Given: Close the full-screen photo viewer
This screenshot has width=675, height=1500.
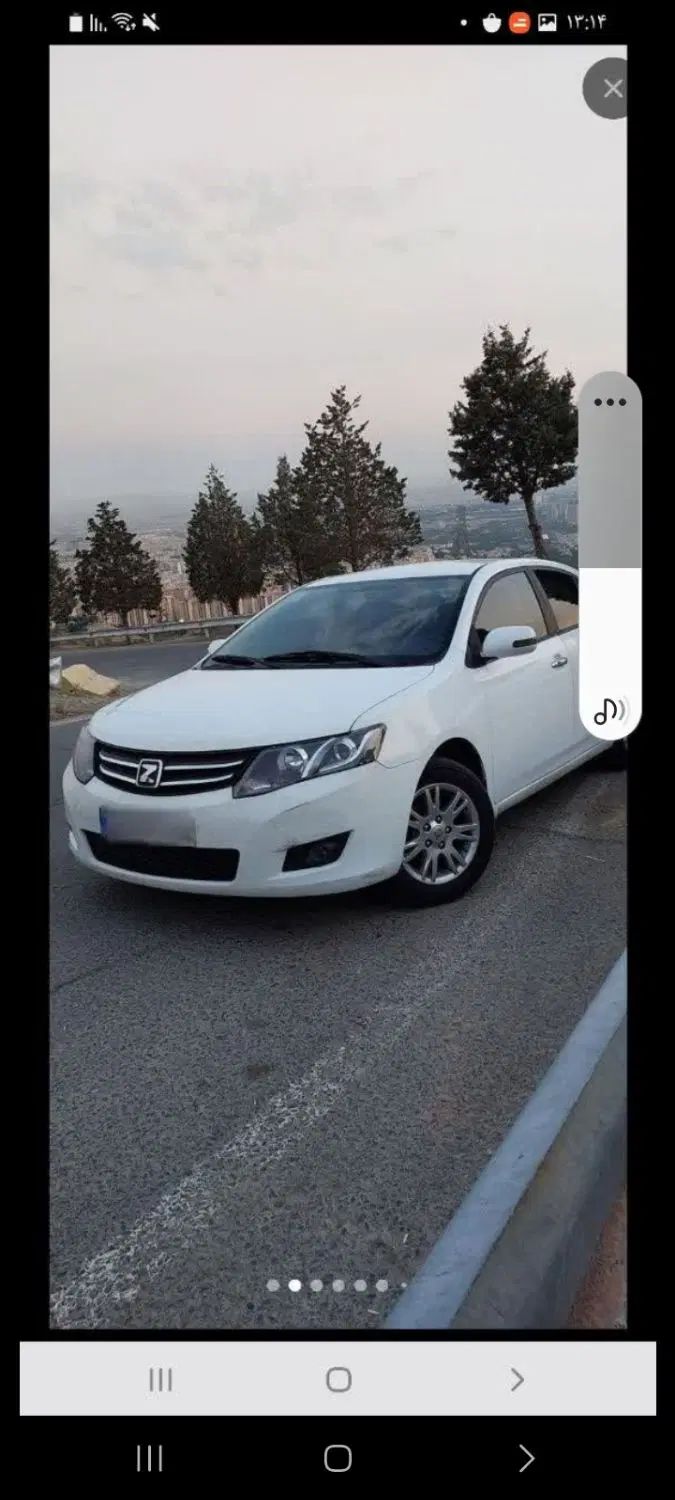Looking at the screenshot, I should click(611, 88).
